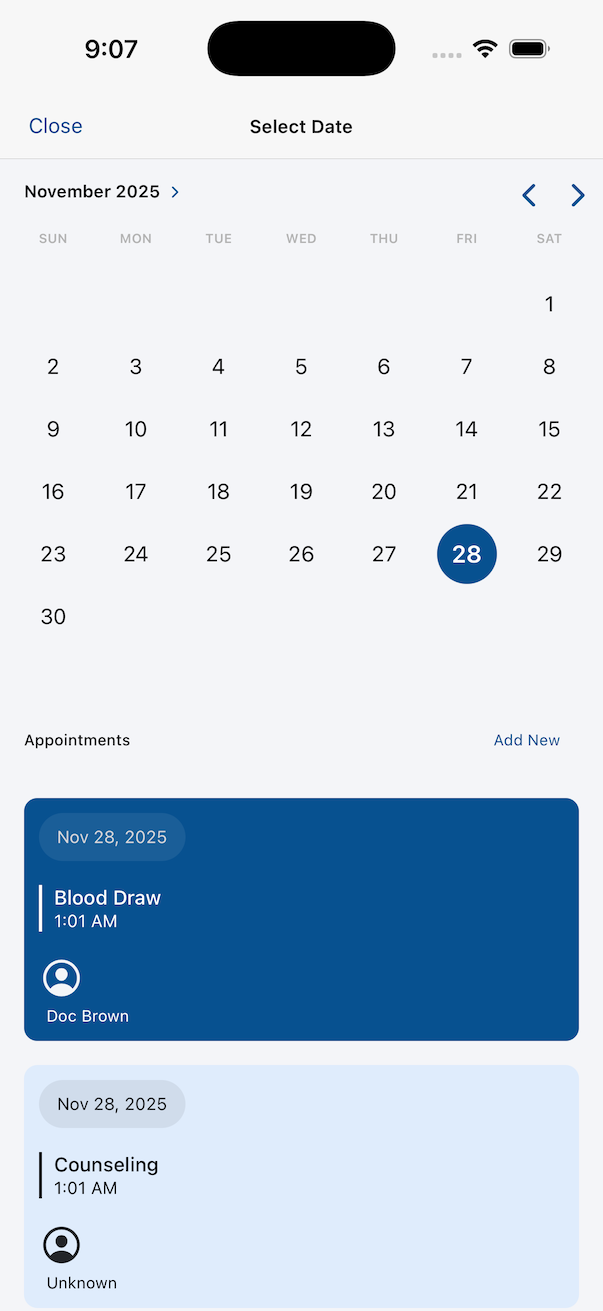This screenshot has height=1311, width=603.
Task: Open the Blood Draw appointment card
Action: pos(301,918)
